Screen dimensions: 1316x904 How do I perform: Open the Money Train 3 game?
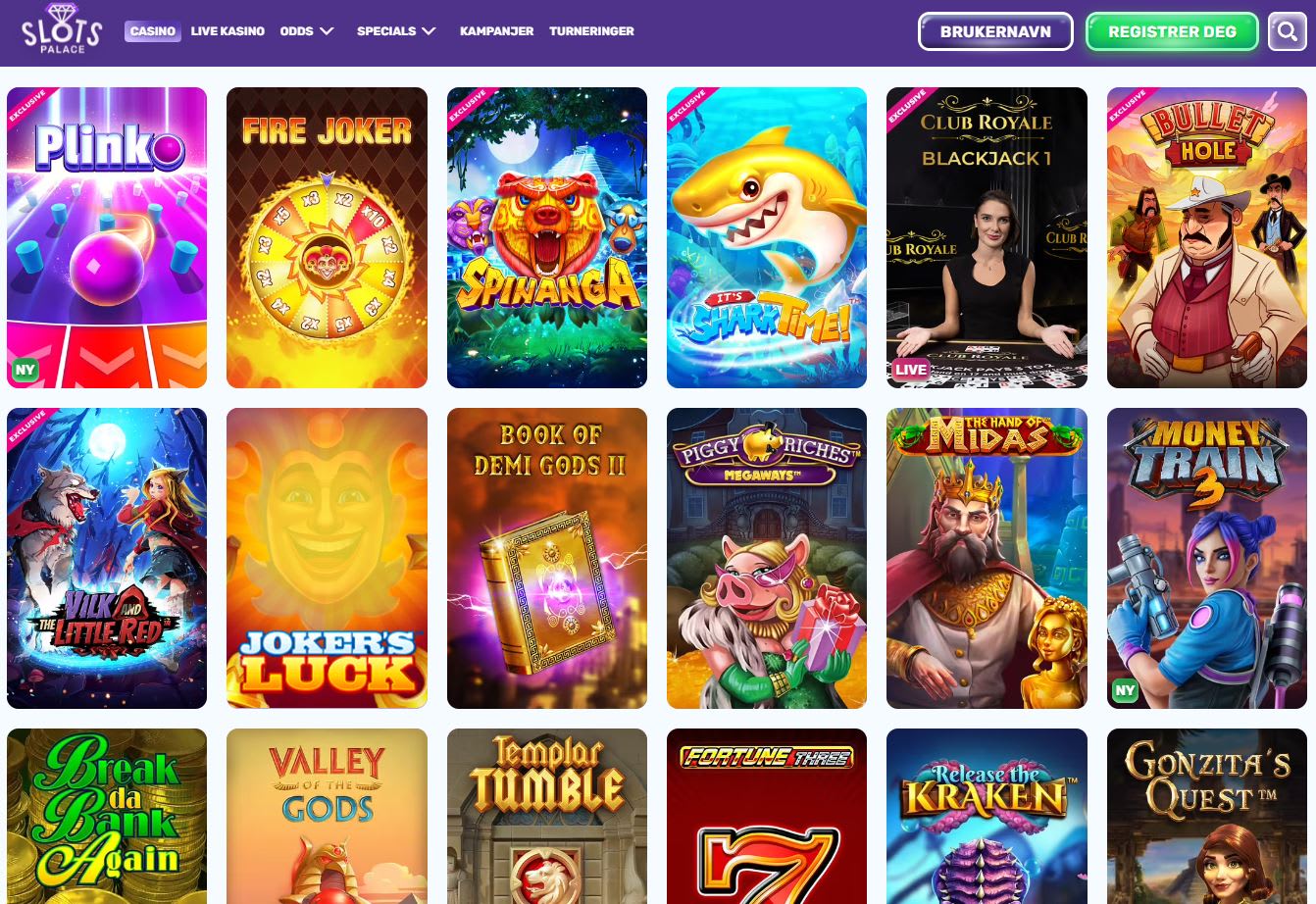click(1206, 558)
